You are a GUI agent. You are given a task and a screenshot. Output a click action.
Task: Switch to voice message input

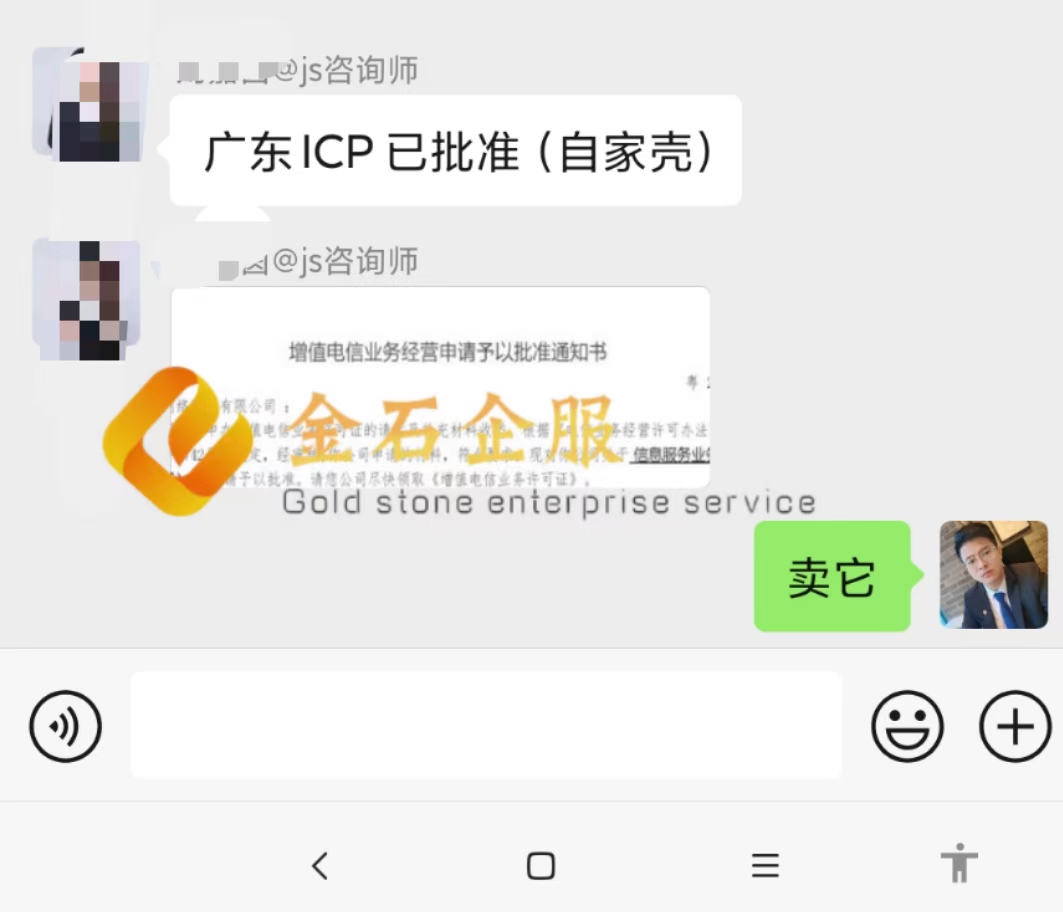click(65, 726)
